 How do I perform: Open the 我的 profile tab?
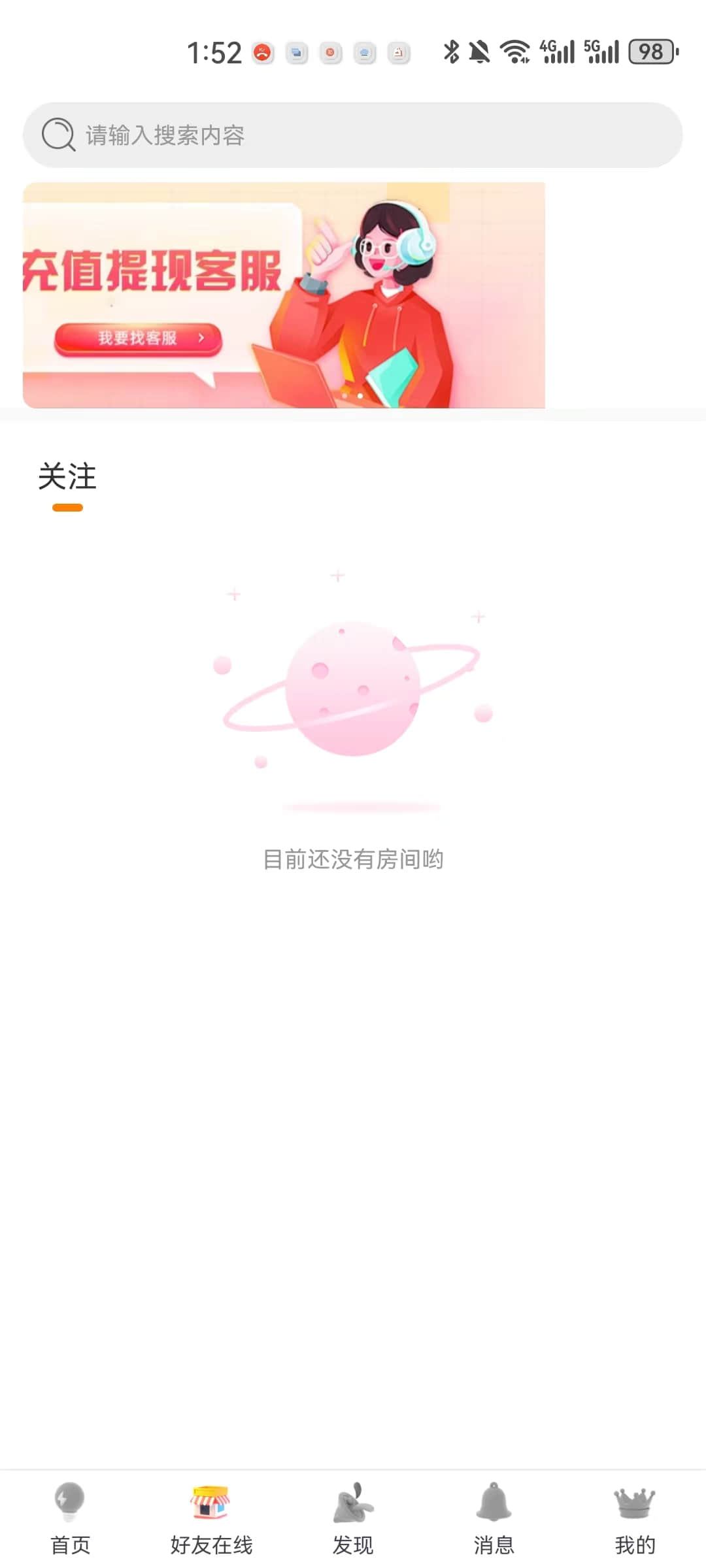(x=635, y=1518)
